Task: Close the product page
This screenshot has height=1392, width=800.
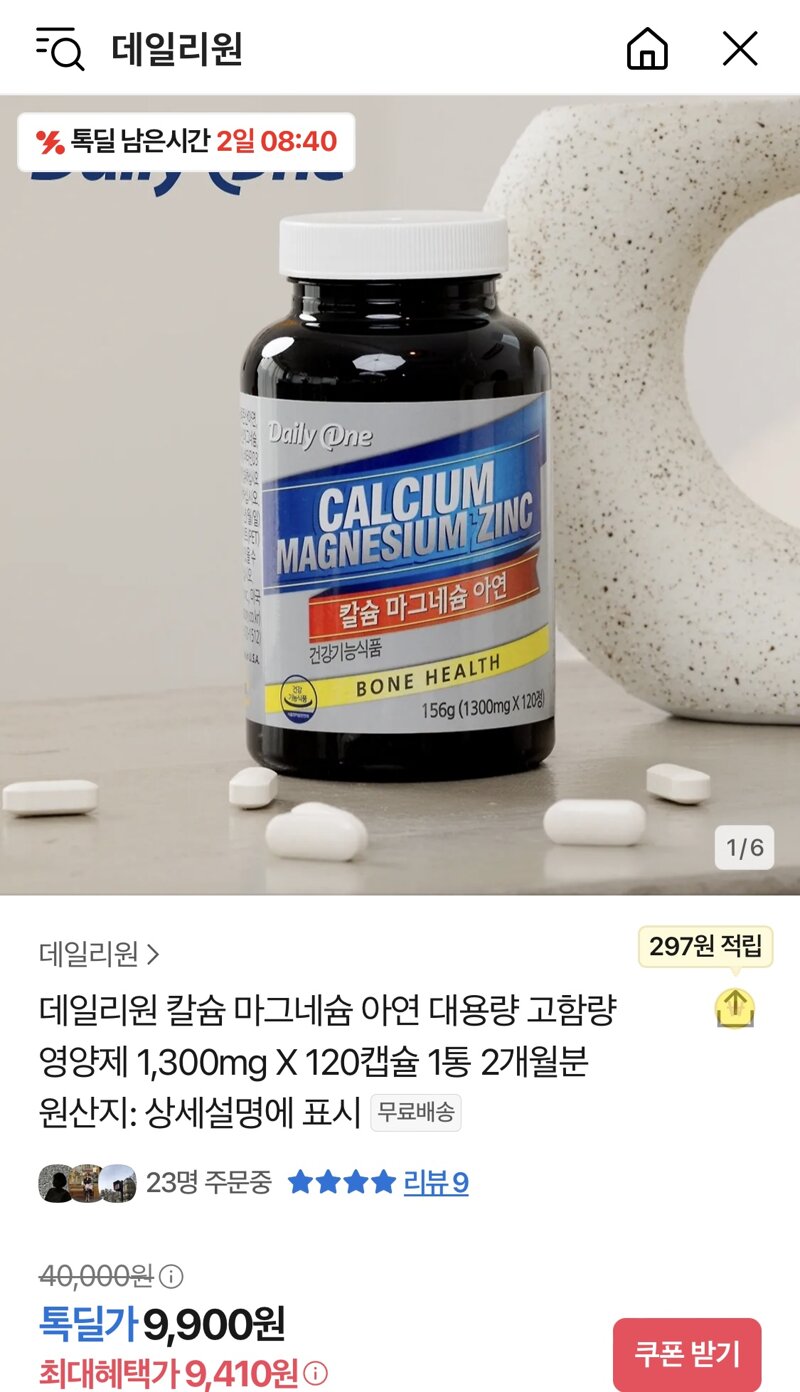Action: (740, 48)
